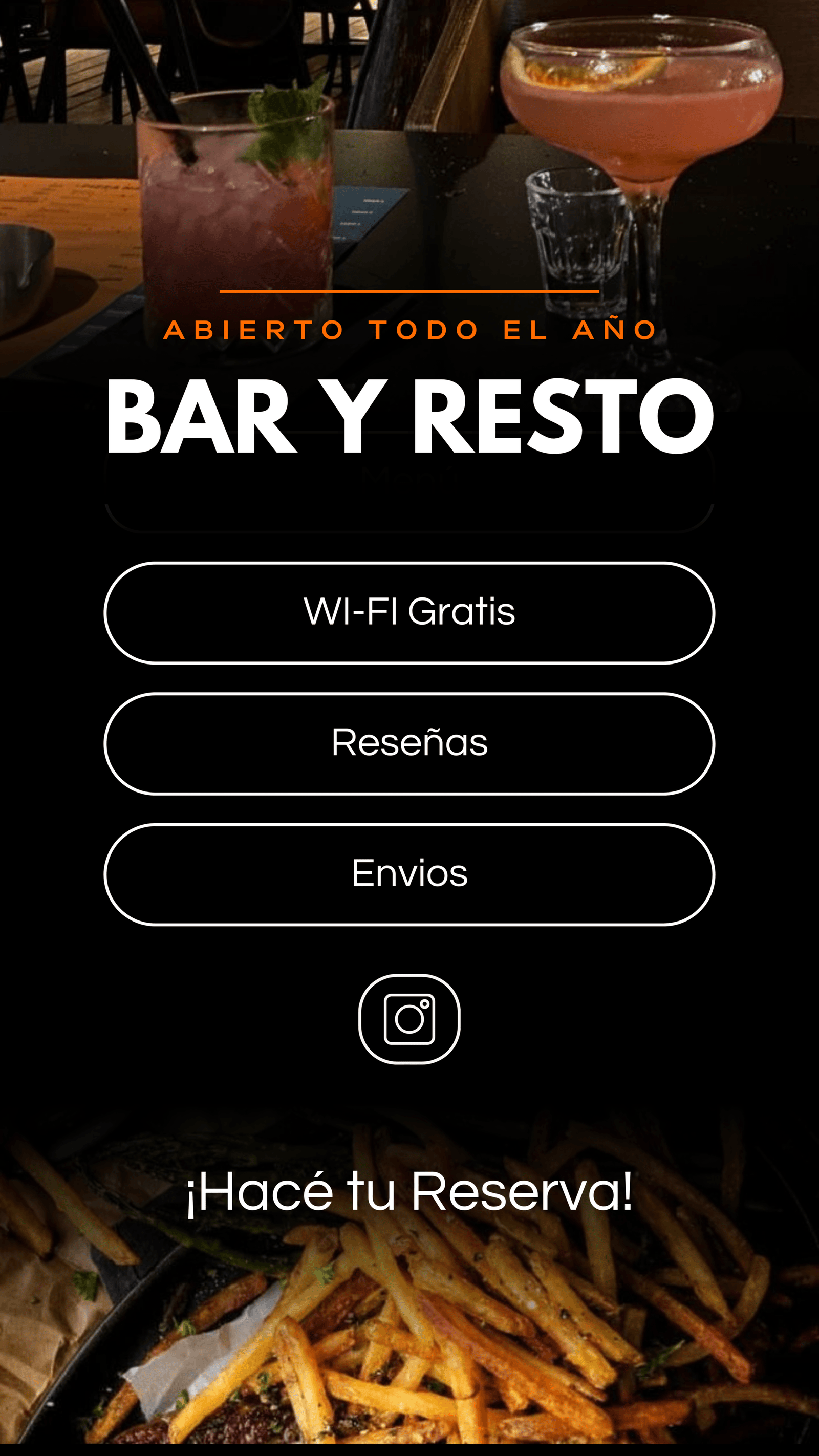The height and width of the screenshot is (1456, 819).
Task: Open the WI-FI Gratis link
Action: click(x=409, y=613)
